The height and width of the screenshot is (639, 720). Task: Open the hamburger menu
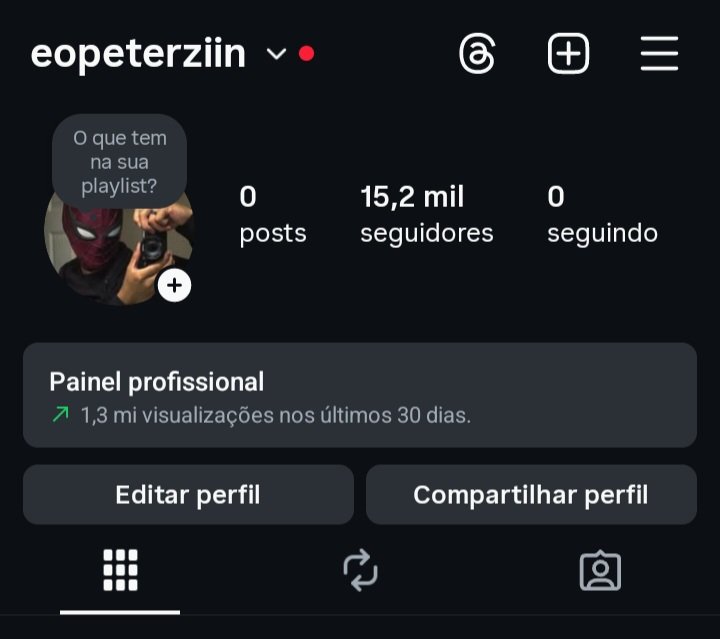(659, 54)
